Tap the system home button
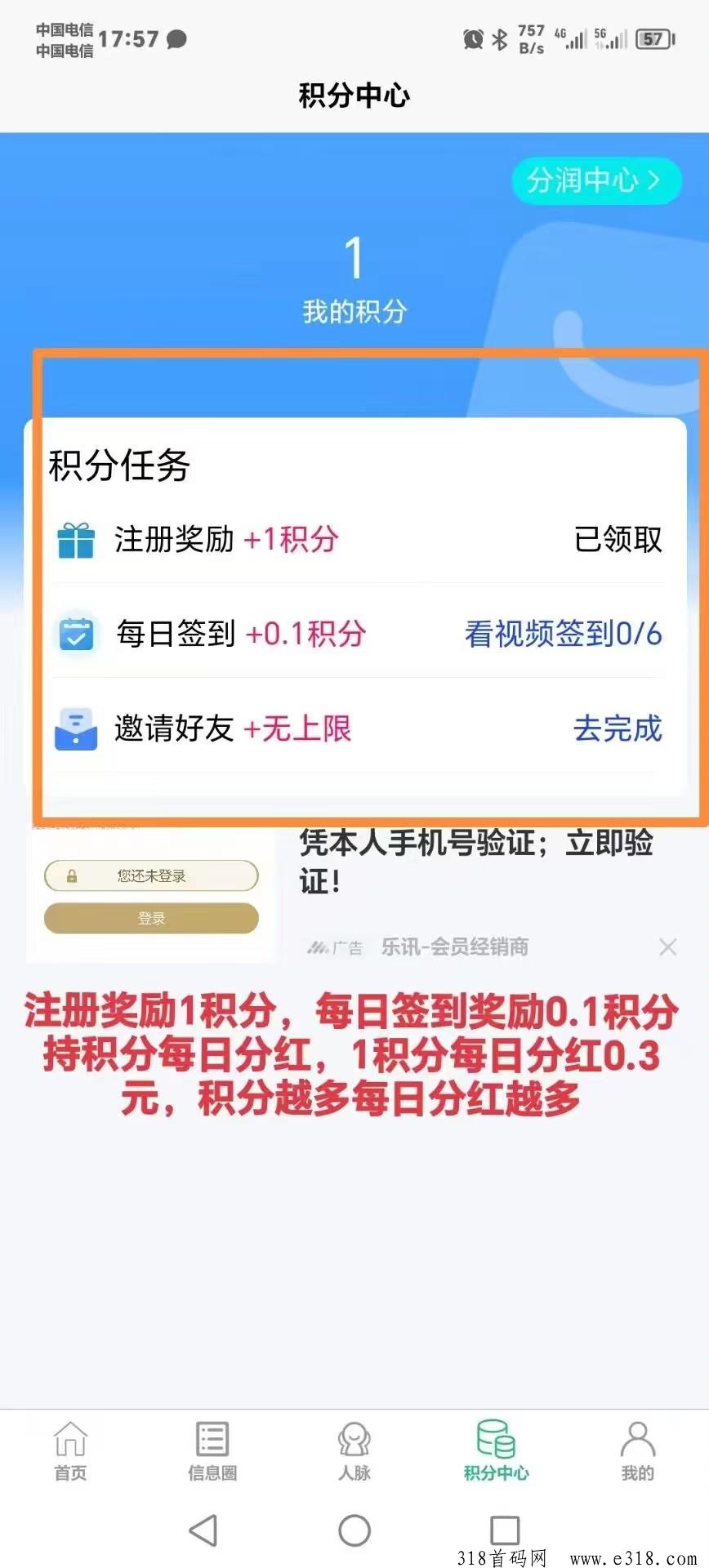 pos(354,1530)
